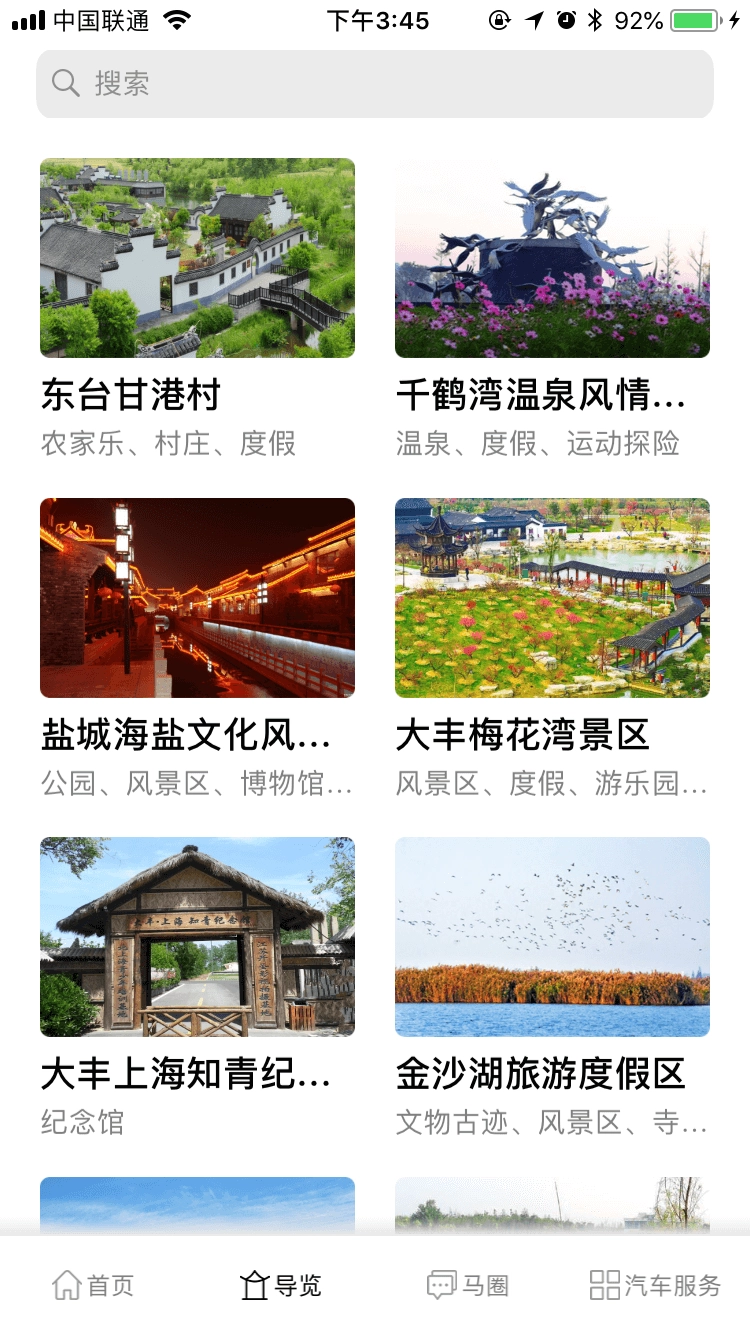Tap the night-scene photo of 盐城海盐文化风 district
The height and width of the screenshot is (1334, 750).
[x=196, y=597]
